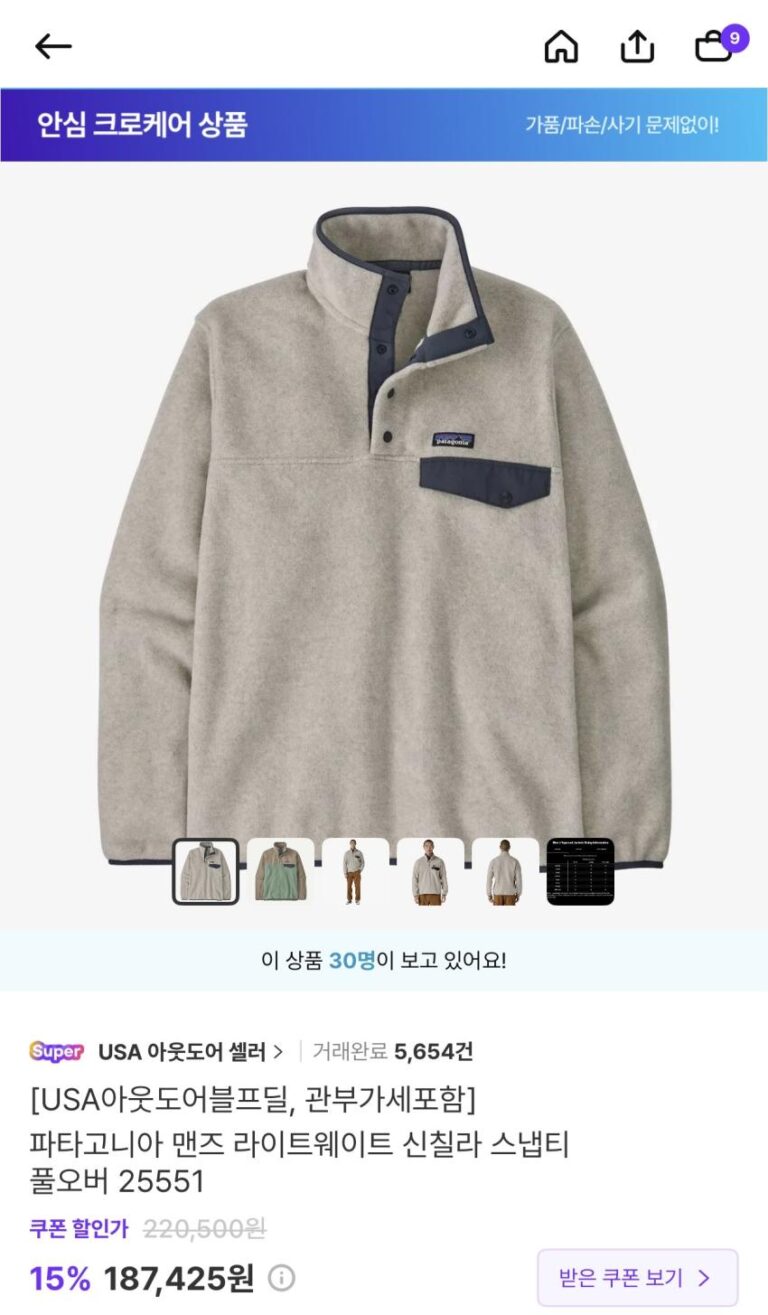Screen dimensions: 768x1315
Task: View the full-body model photo thumbnail
Action: pyautogui.click(x=355, y=872)
